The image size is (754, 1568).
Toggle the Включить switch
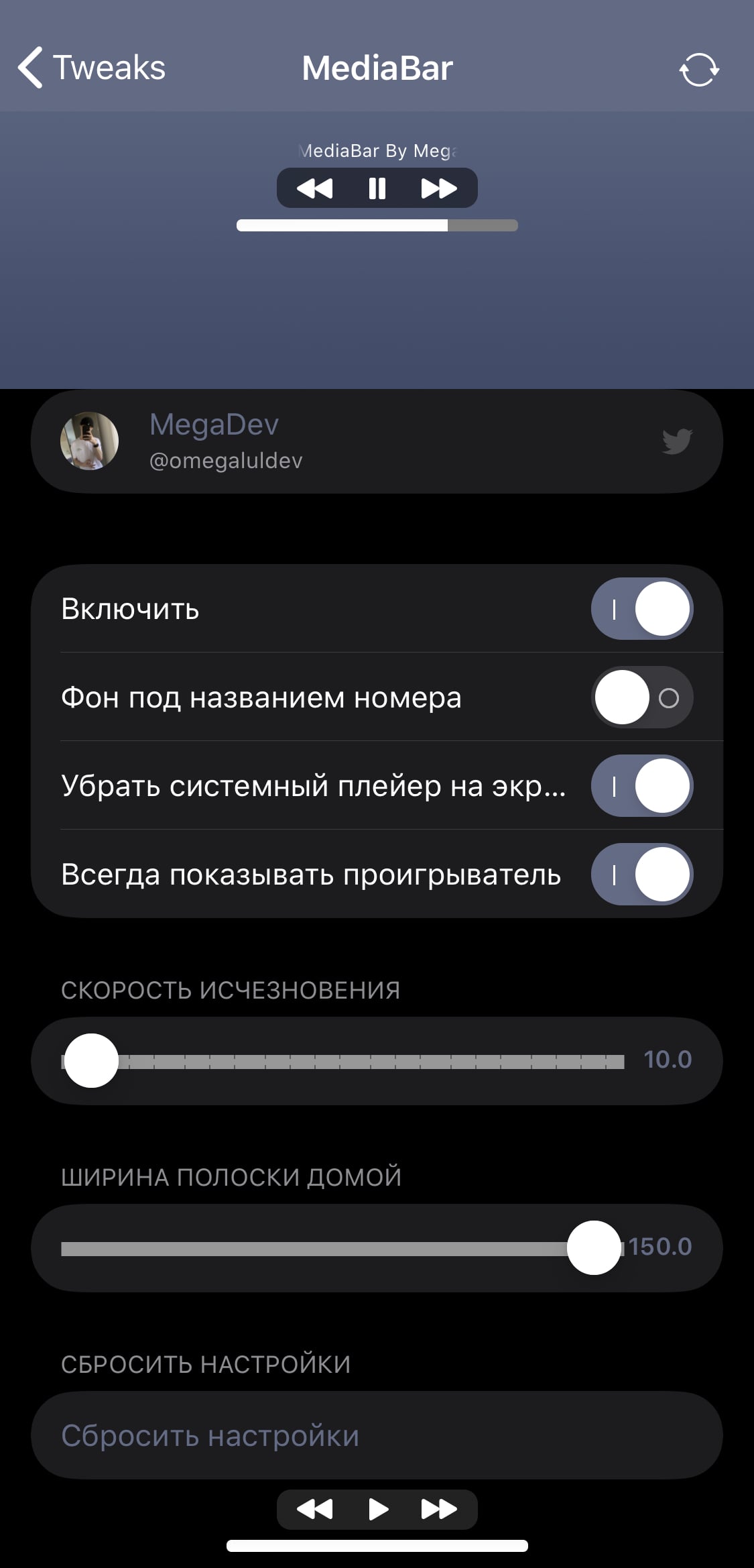click(x=641, y=609)
